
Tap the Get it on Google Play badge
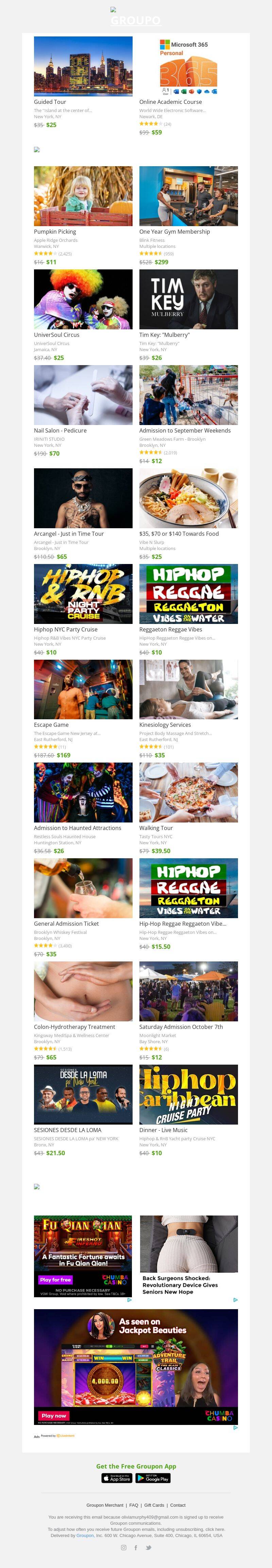point(152,1478)
